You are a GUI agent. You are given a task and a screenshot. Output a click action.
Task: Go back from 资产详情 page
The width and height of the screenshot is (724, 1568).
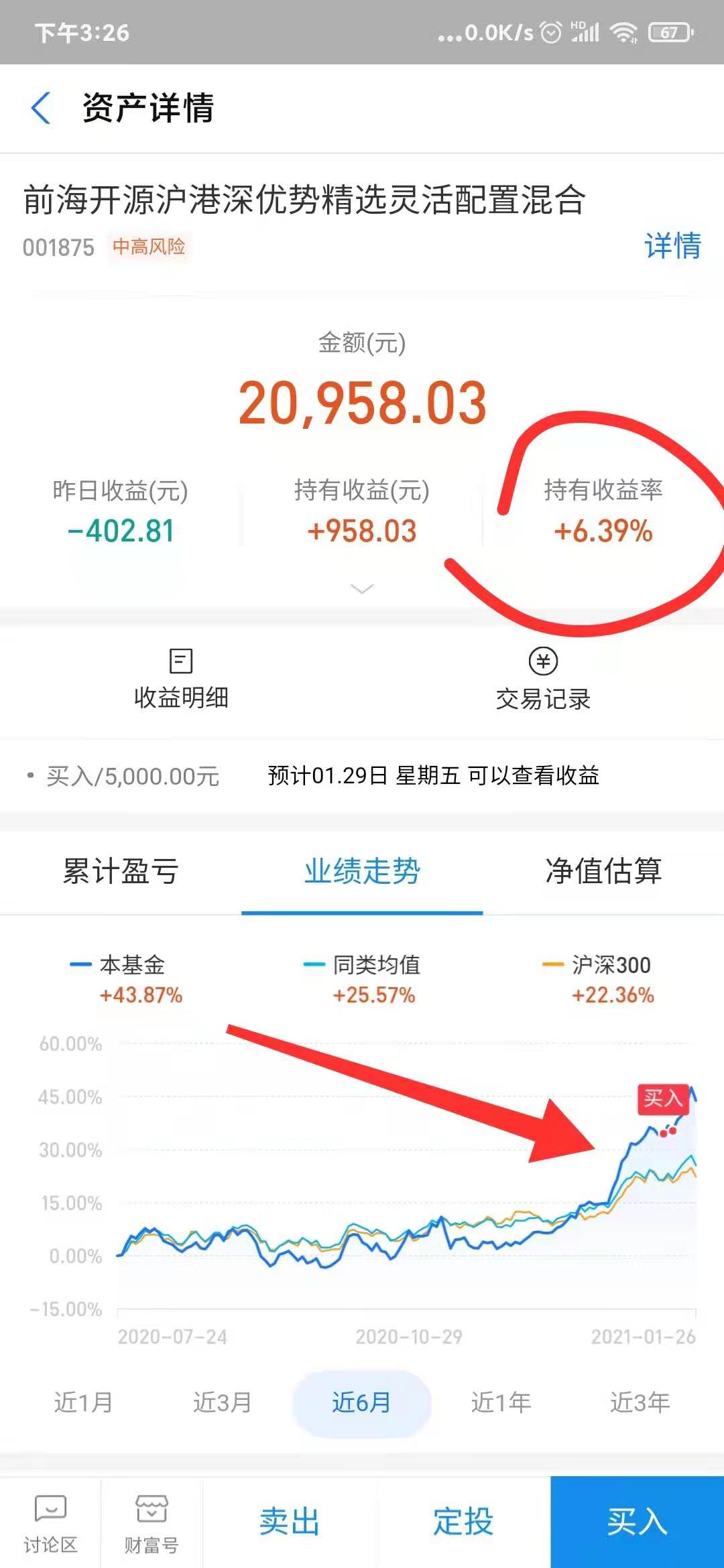click(x=42, y=108)
